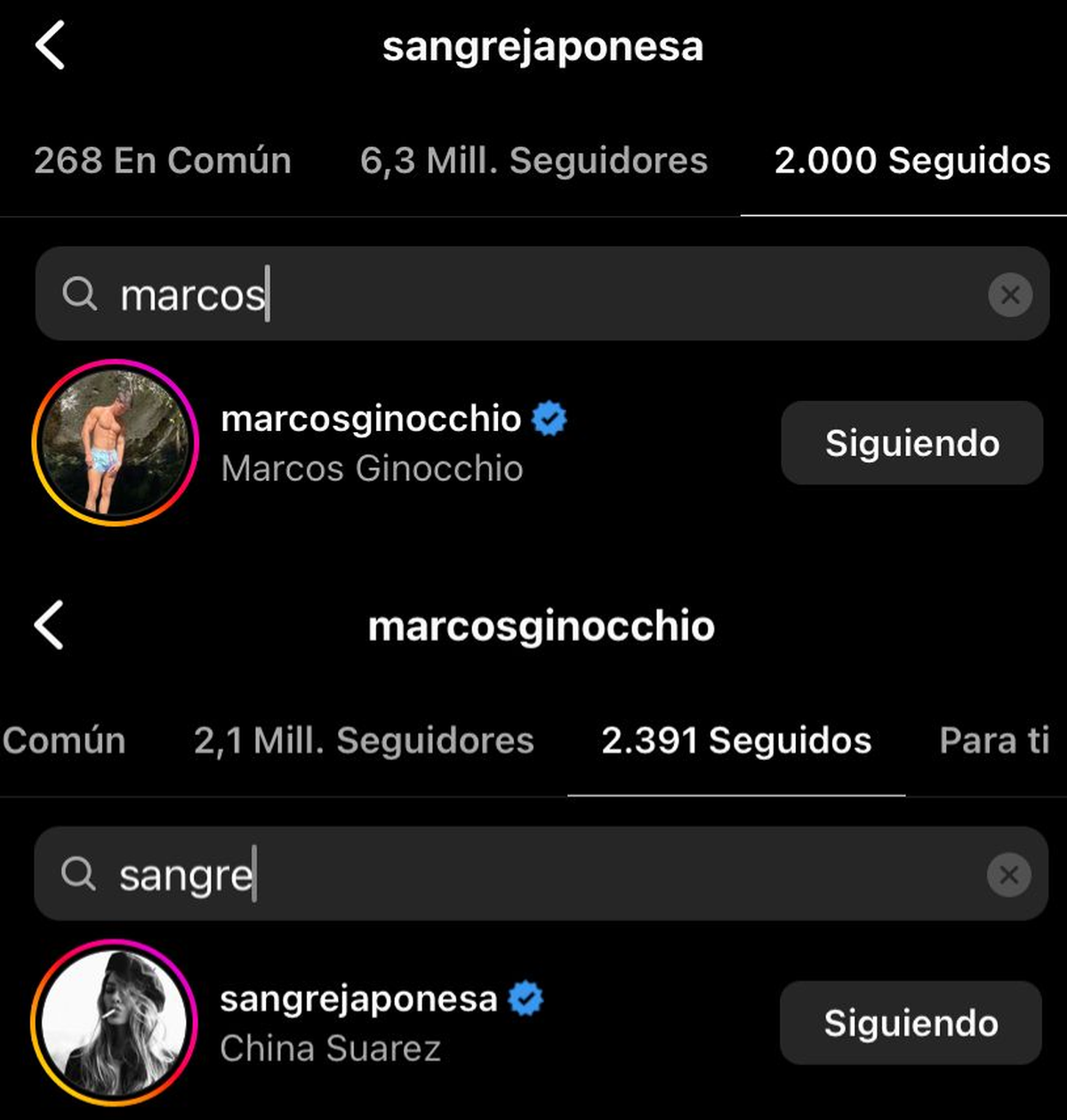Screen dimensions: 1067x1120
Task: Clear the "marcos" search text
Action: [x=1010, y=294]
